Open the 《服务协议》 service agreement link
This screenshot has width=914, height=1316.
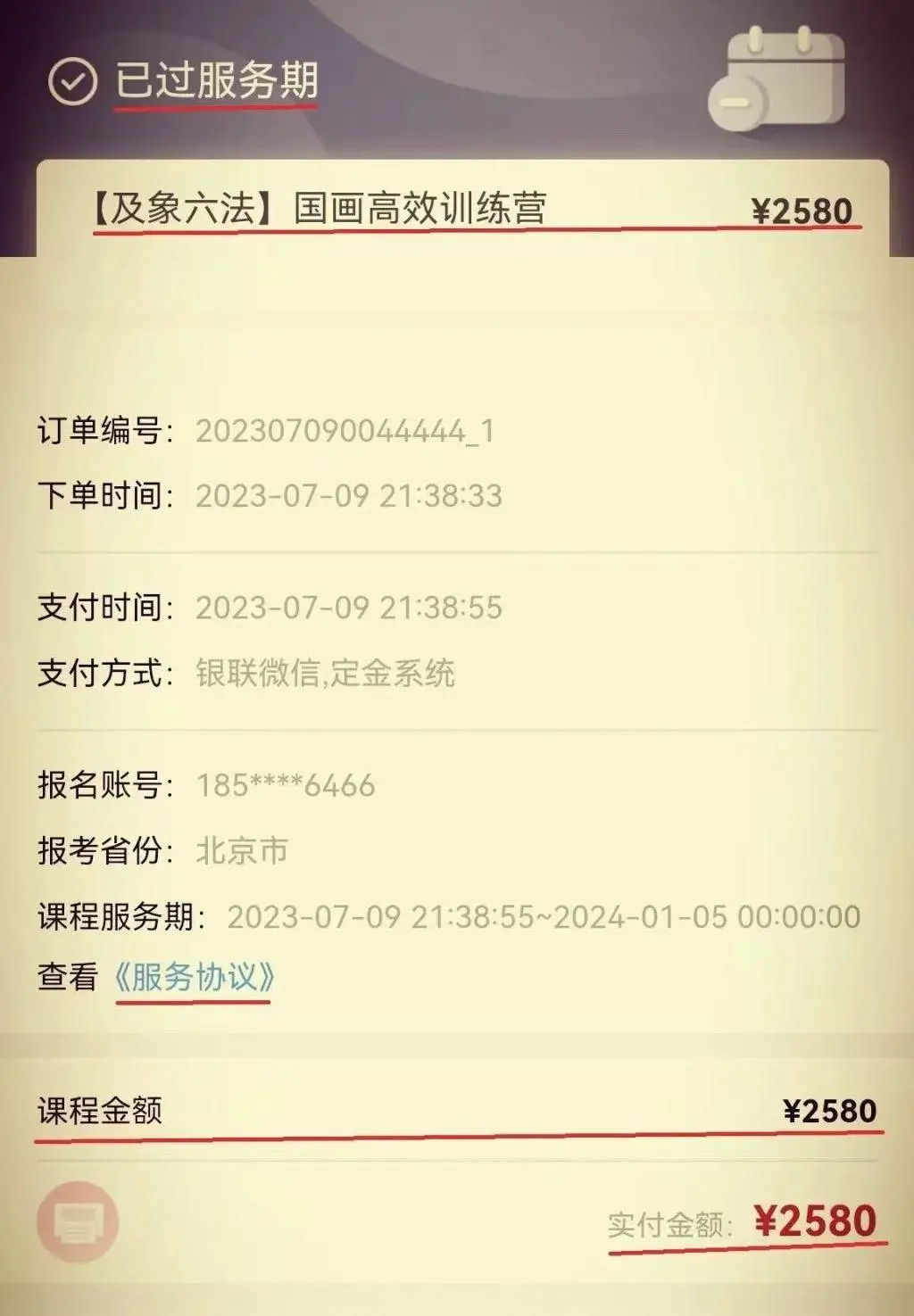pos(194,977)
